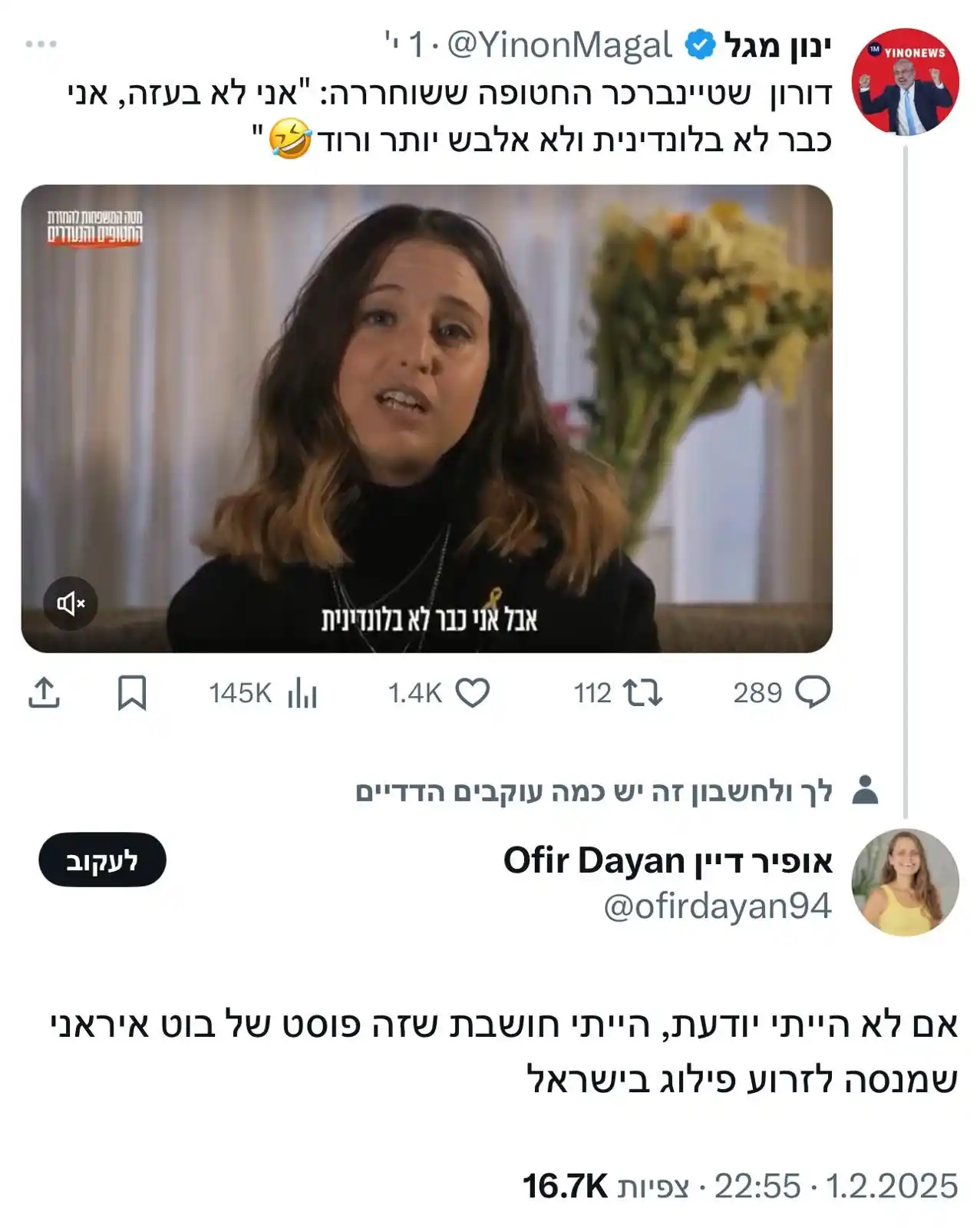Open the three-dot overflow menu on the post
This screenshot has height=1228, width=980.
(x=41, y=44)
